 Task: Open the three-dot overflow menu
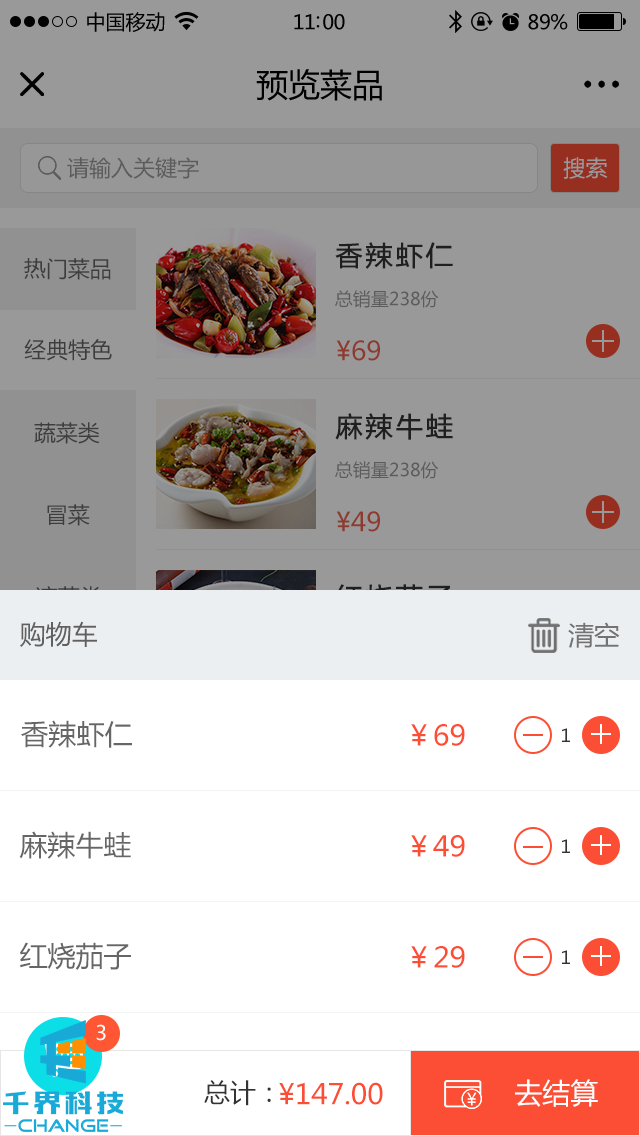tap(601, 84)
